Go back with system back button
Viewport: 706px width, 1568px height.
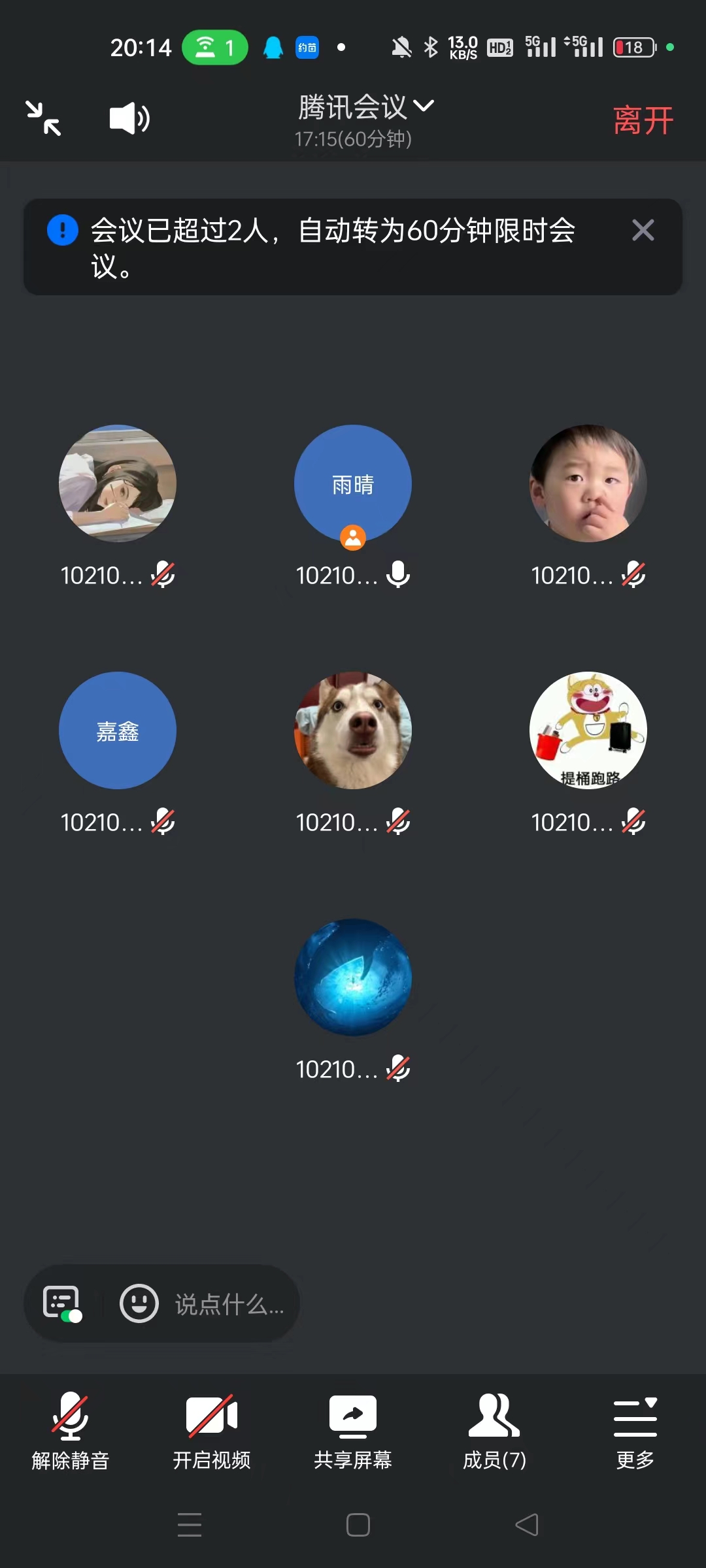527,1525
